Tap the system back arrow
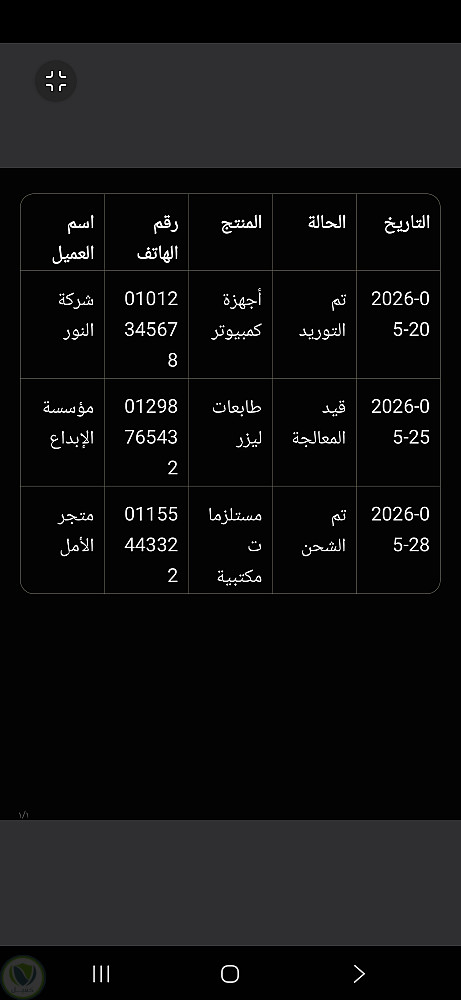The height and width of the screenshot is (1000, 461). click(x=359, y=973)
